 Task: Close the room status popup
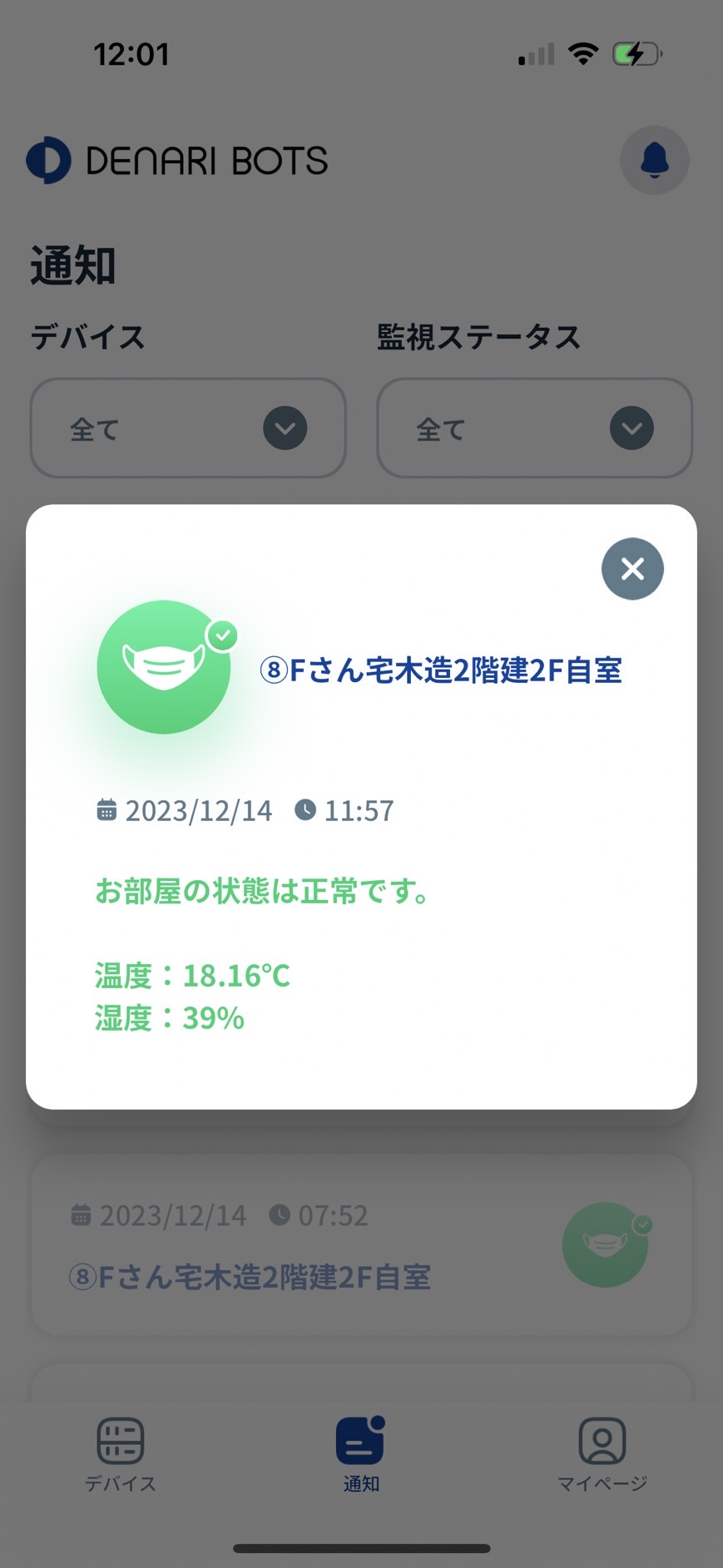pos(632,569)
